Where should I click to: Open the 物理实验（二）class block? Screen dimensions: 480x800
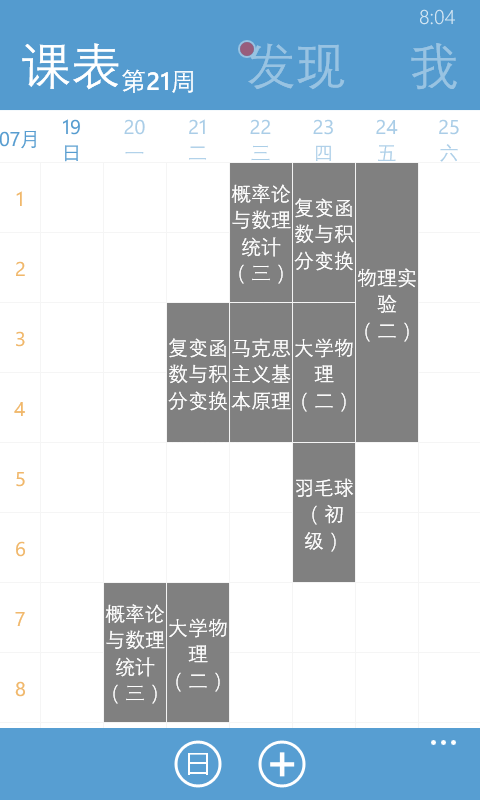pyautogui.click(x=387, y=303)
